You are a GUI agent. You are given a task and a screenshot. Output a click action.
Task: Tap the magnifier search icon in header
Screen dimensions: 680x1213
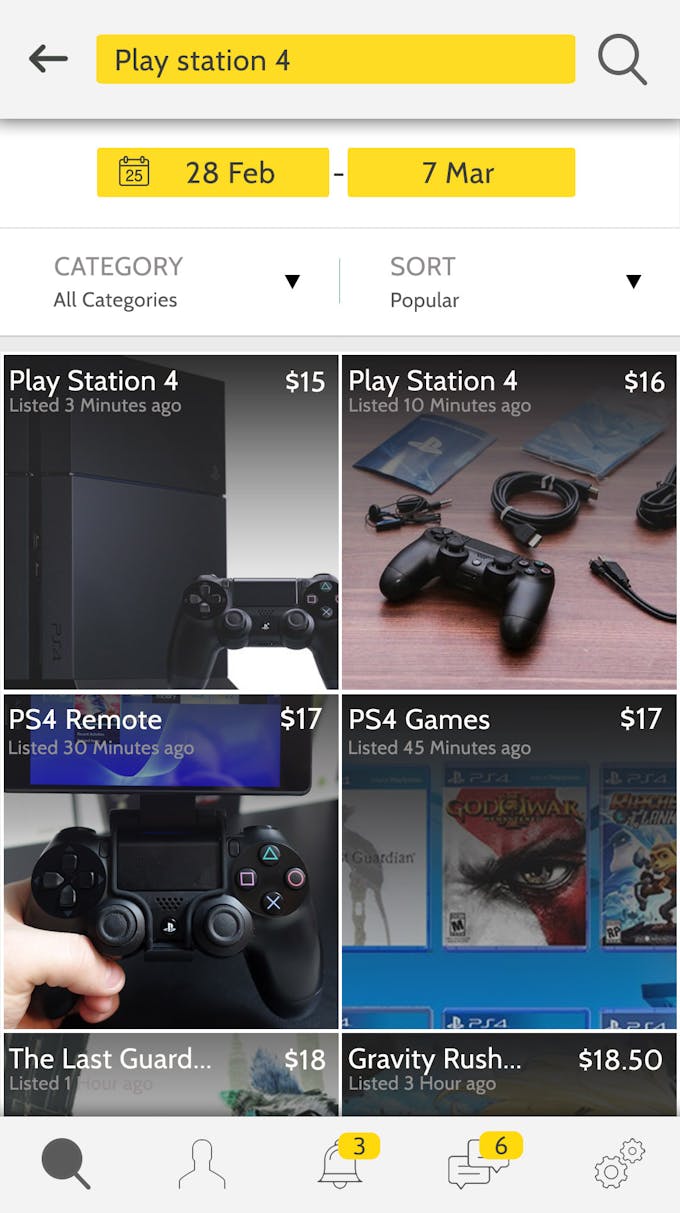622,60
